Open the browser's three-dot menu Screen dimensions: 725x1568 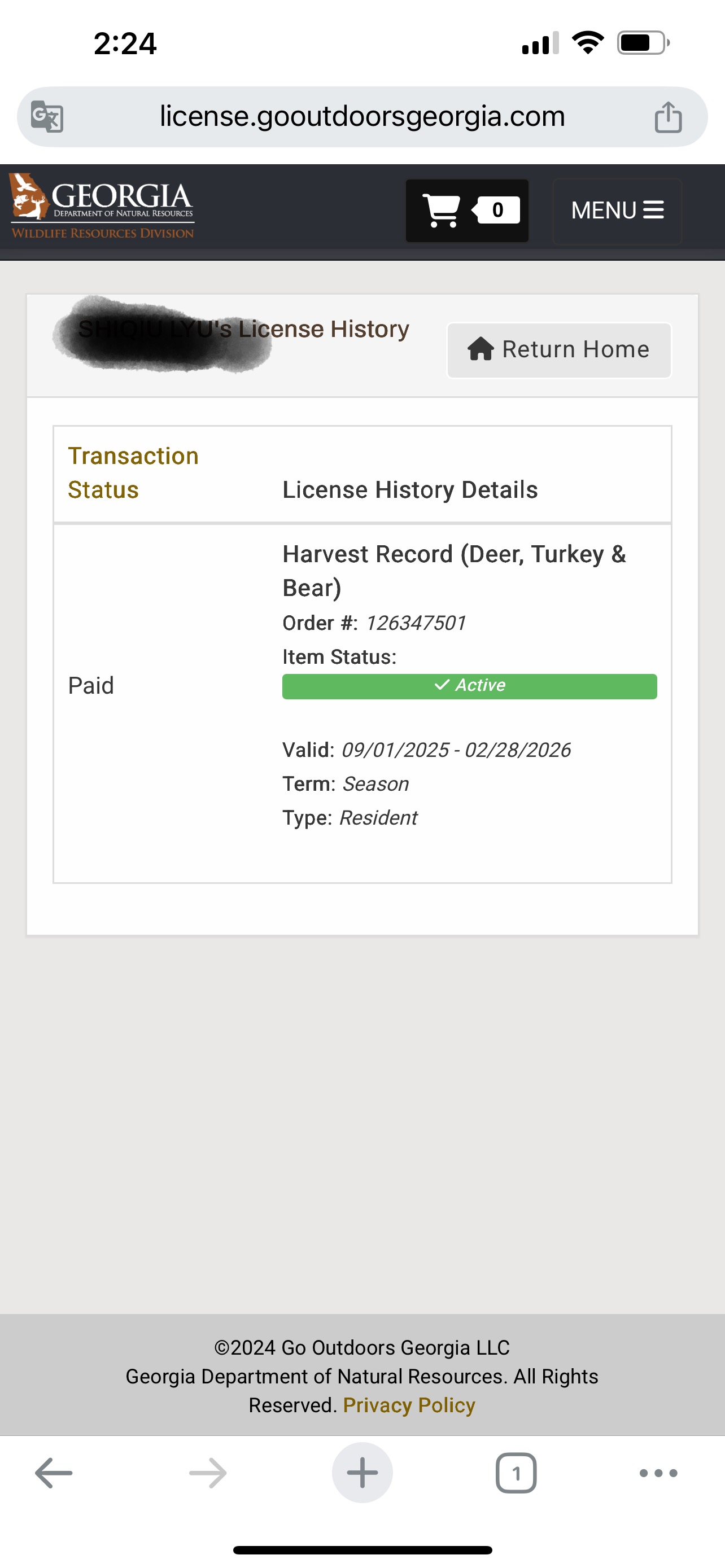[658, 1473]
